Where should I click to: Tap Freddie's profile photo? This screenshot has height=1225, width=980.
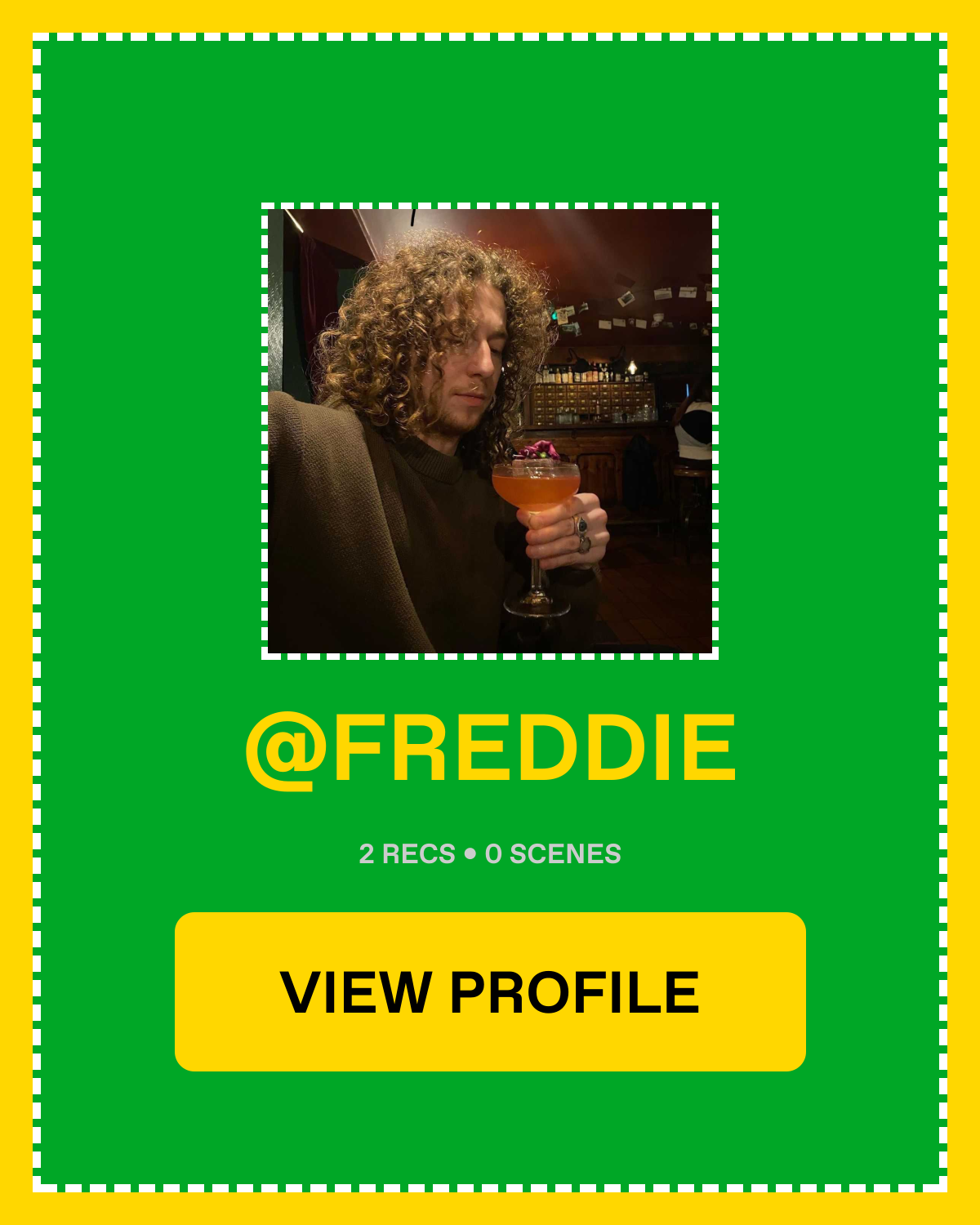pyautogui.click(x=490, y=431)
